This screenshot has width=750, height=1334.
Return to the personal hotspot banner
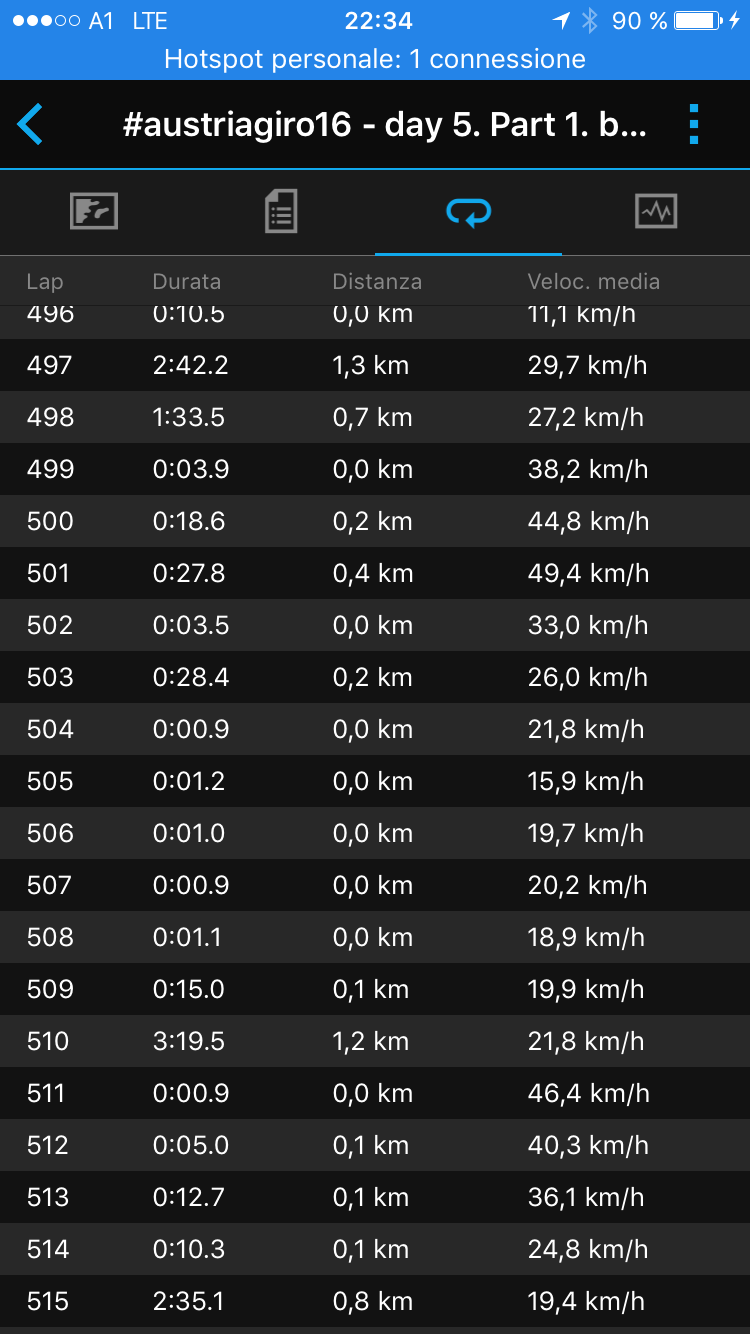(375, 59)
